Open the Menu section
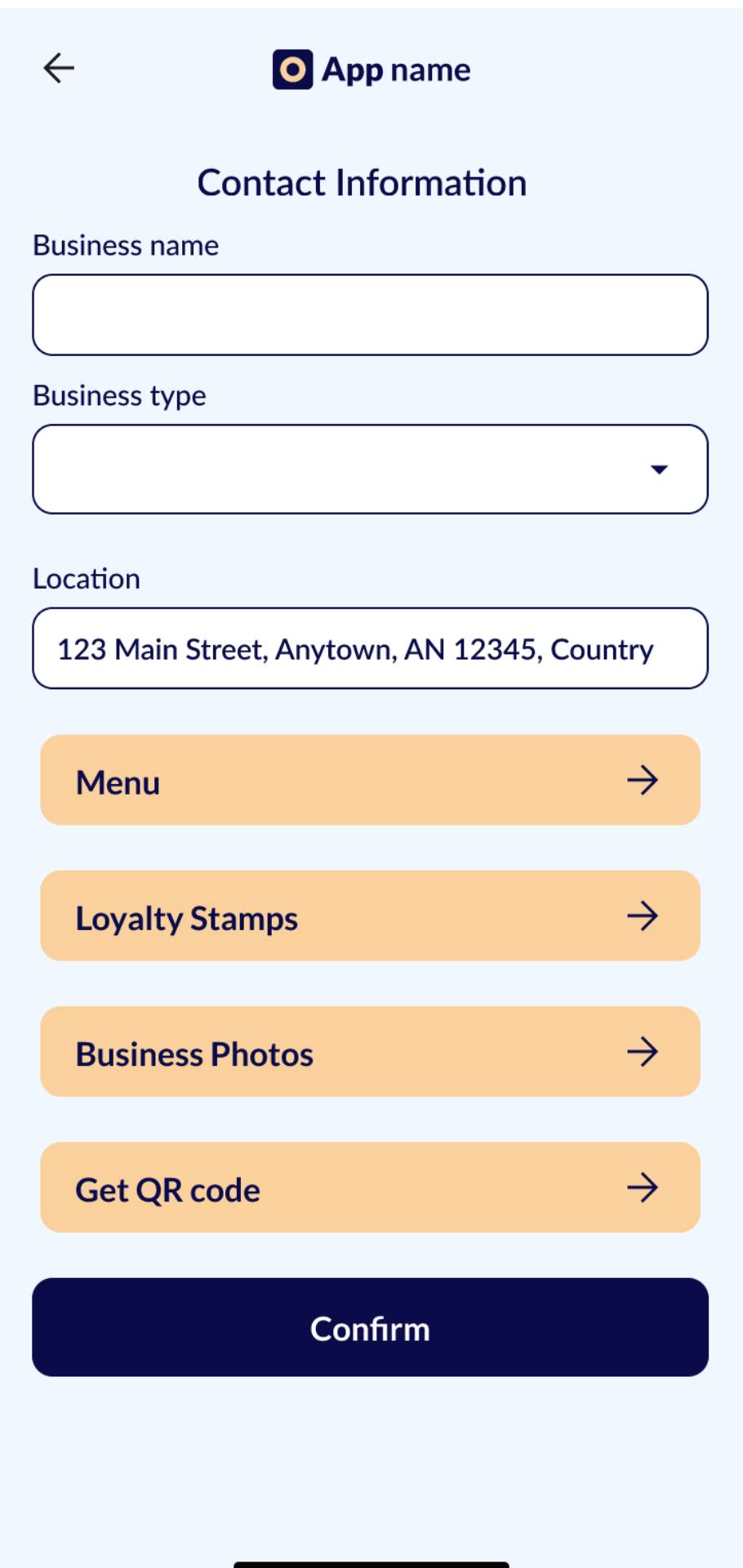 pos(370,780)
